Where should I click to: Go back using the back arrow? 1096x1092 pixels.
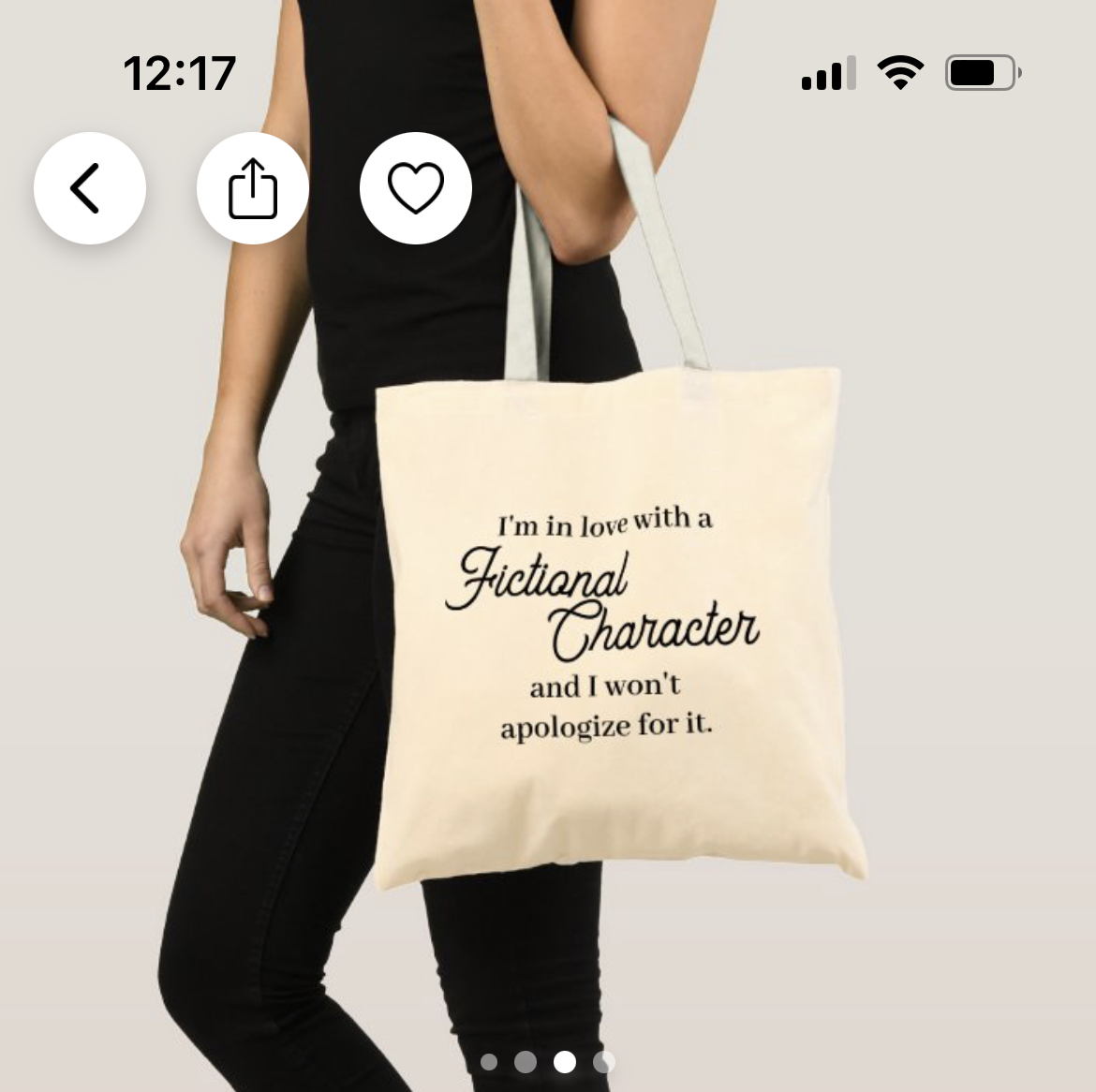[x=90, y=188]
